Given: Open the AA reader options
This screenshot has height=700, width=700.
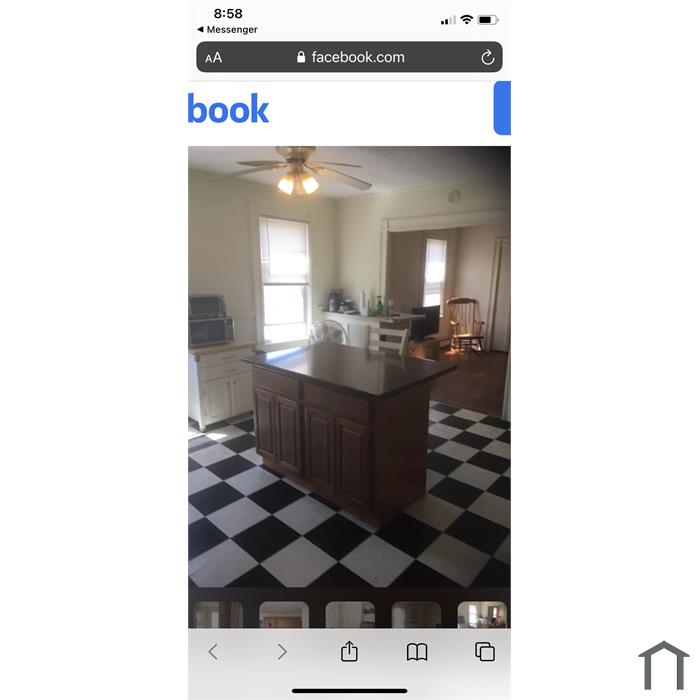Looking at the screenshot, I should coord(214,58).
